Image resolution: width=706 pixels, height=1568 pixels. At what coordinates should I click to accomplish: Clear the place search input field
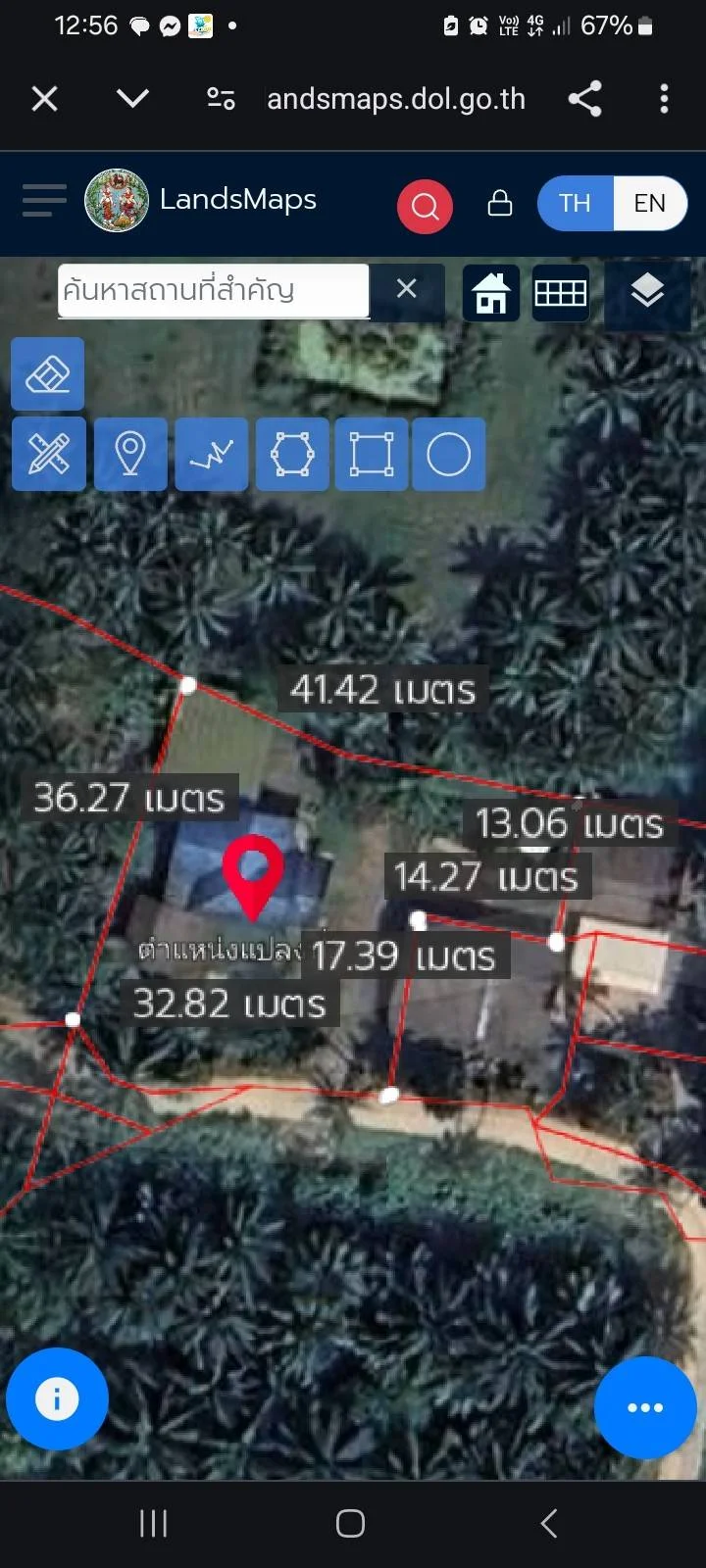pyautogui.click(x=407, y=289)
